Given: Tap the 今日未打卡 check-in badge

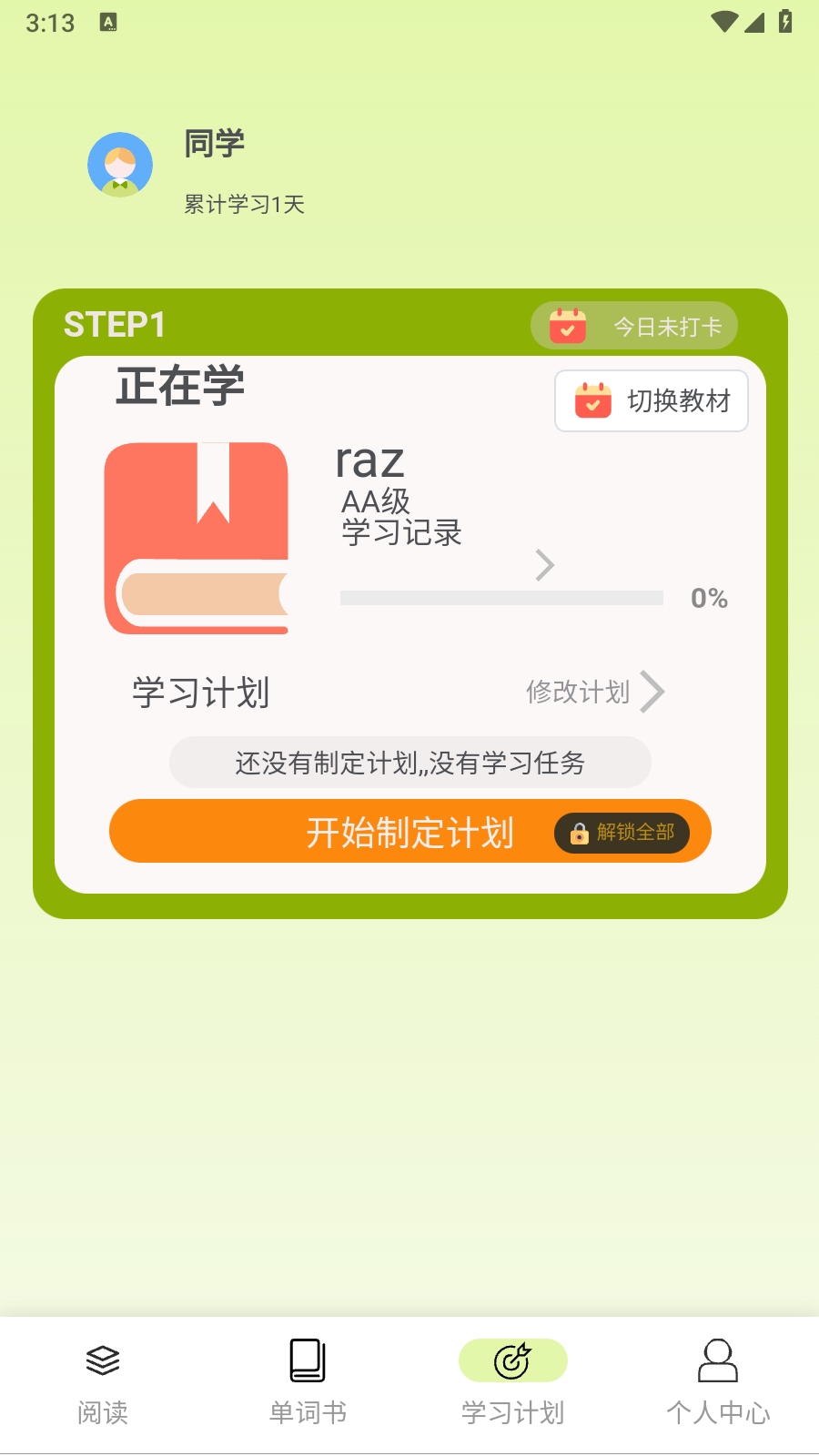Looking at the screenshot, I should pos(634,325).
